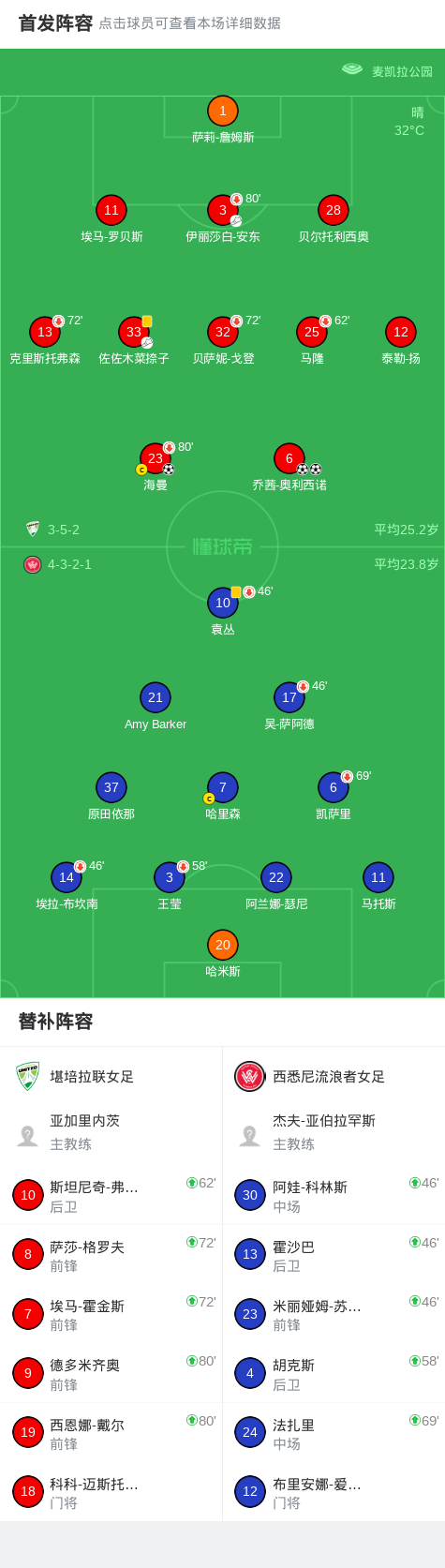Open substitute 萨莎-格罗夫 number 8
This screenshot has height=1568, width=445.
click(x=111, y=1255)
